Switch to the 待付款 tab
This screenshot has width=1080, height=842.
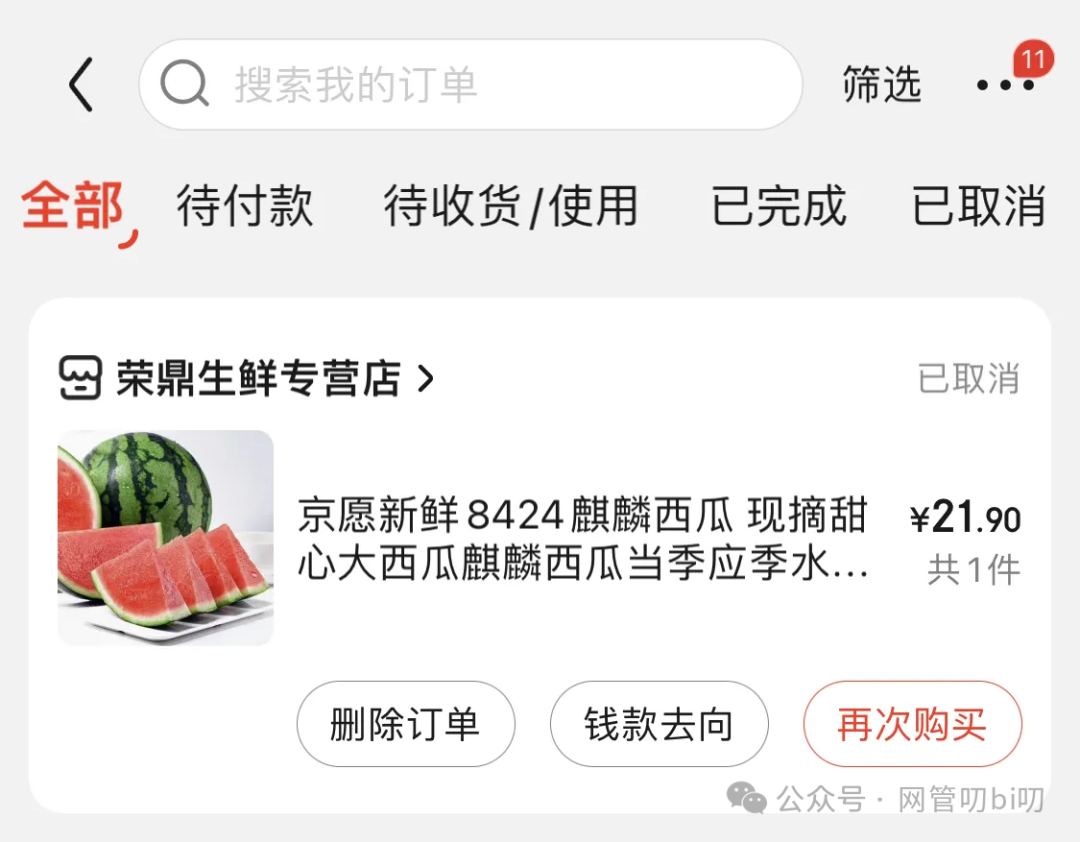[245, 206]
